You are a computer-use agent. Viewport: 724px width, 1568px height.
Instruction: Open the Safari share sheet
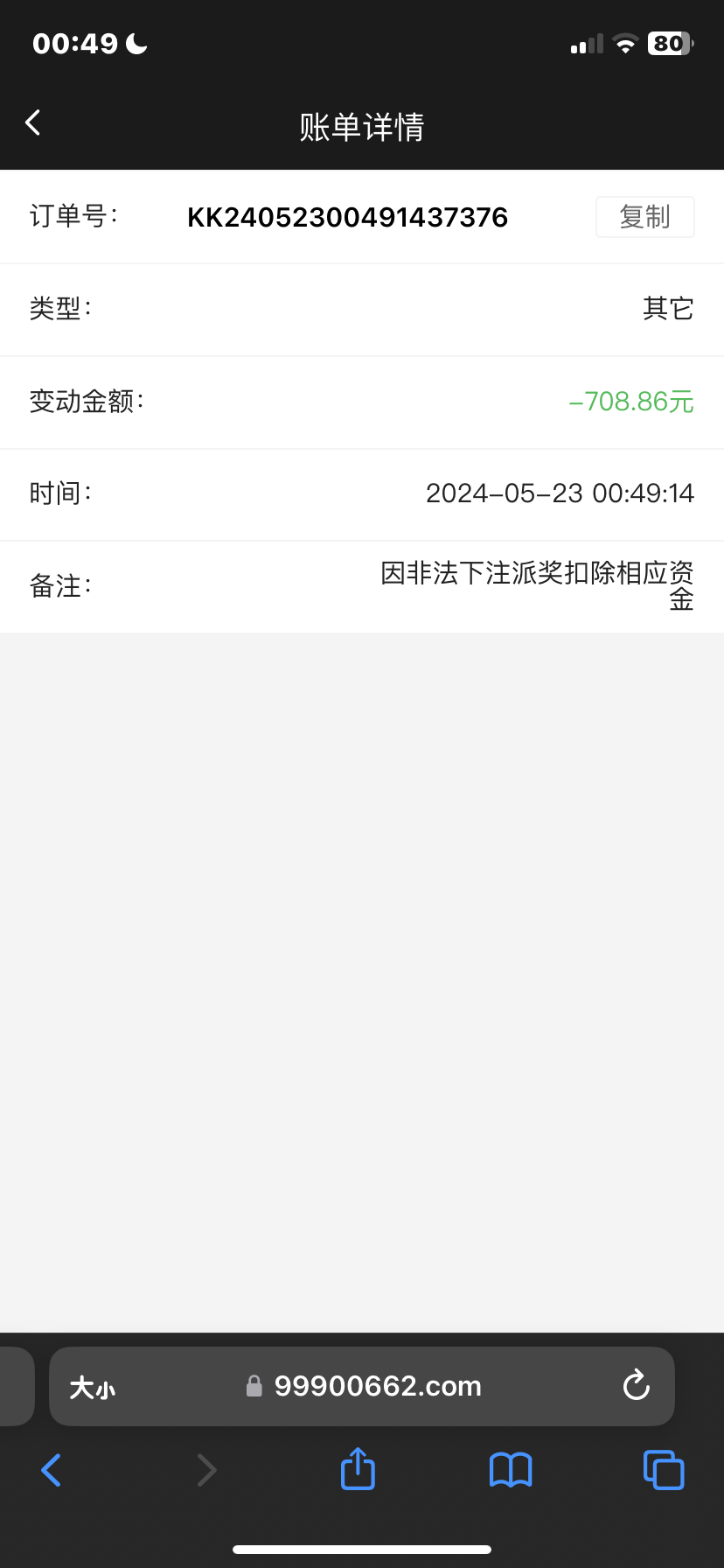(358, 1468)
